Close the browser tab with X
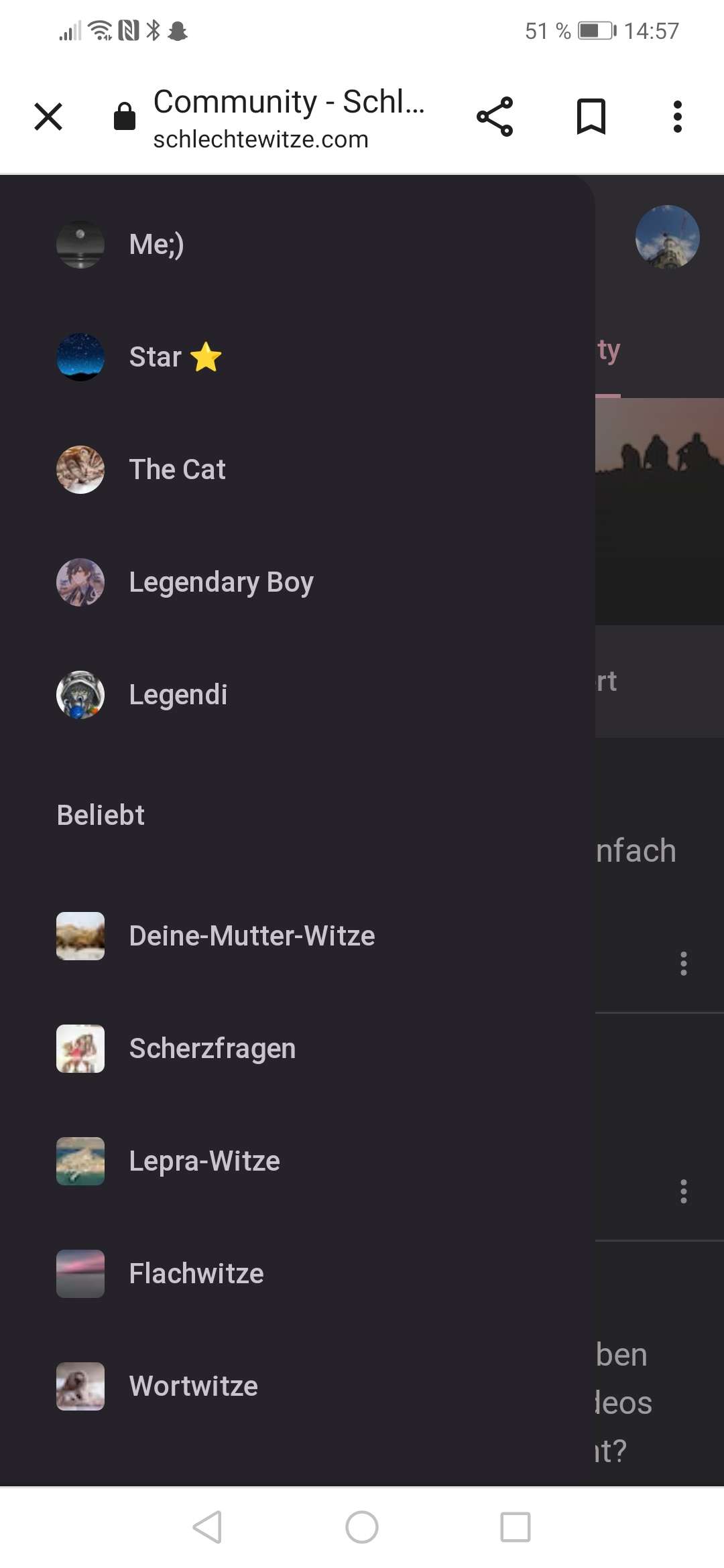This screenshot has width=724, height=1568. click(48, 117)
